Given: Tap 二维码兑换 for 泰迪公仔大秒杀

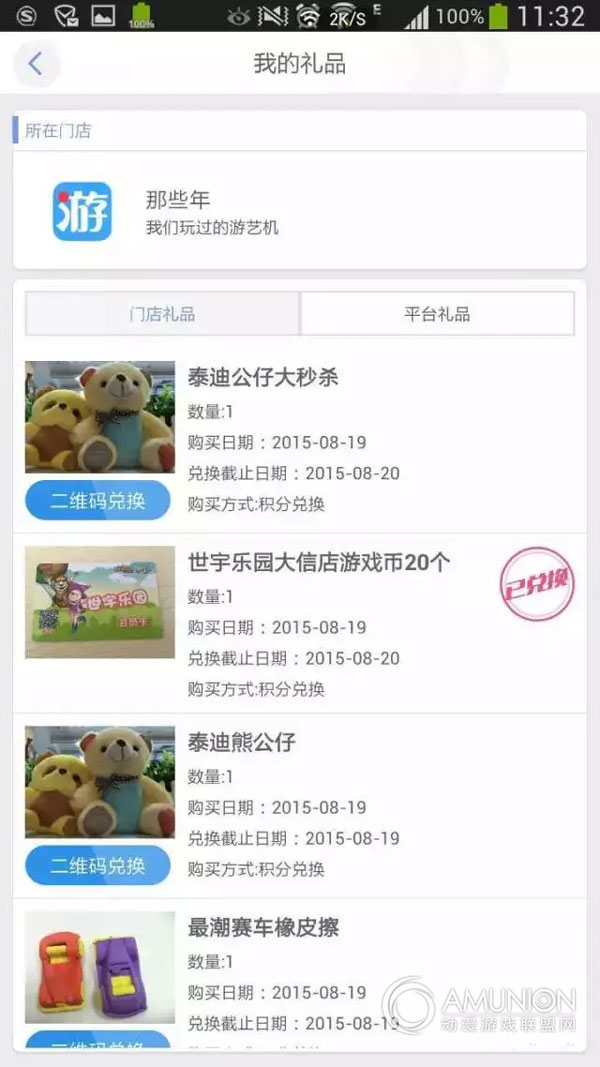Looking at the screenshot, I should click(98, 500).
